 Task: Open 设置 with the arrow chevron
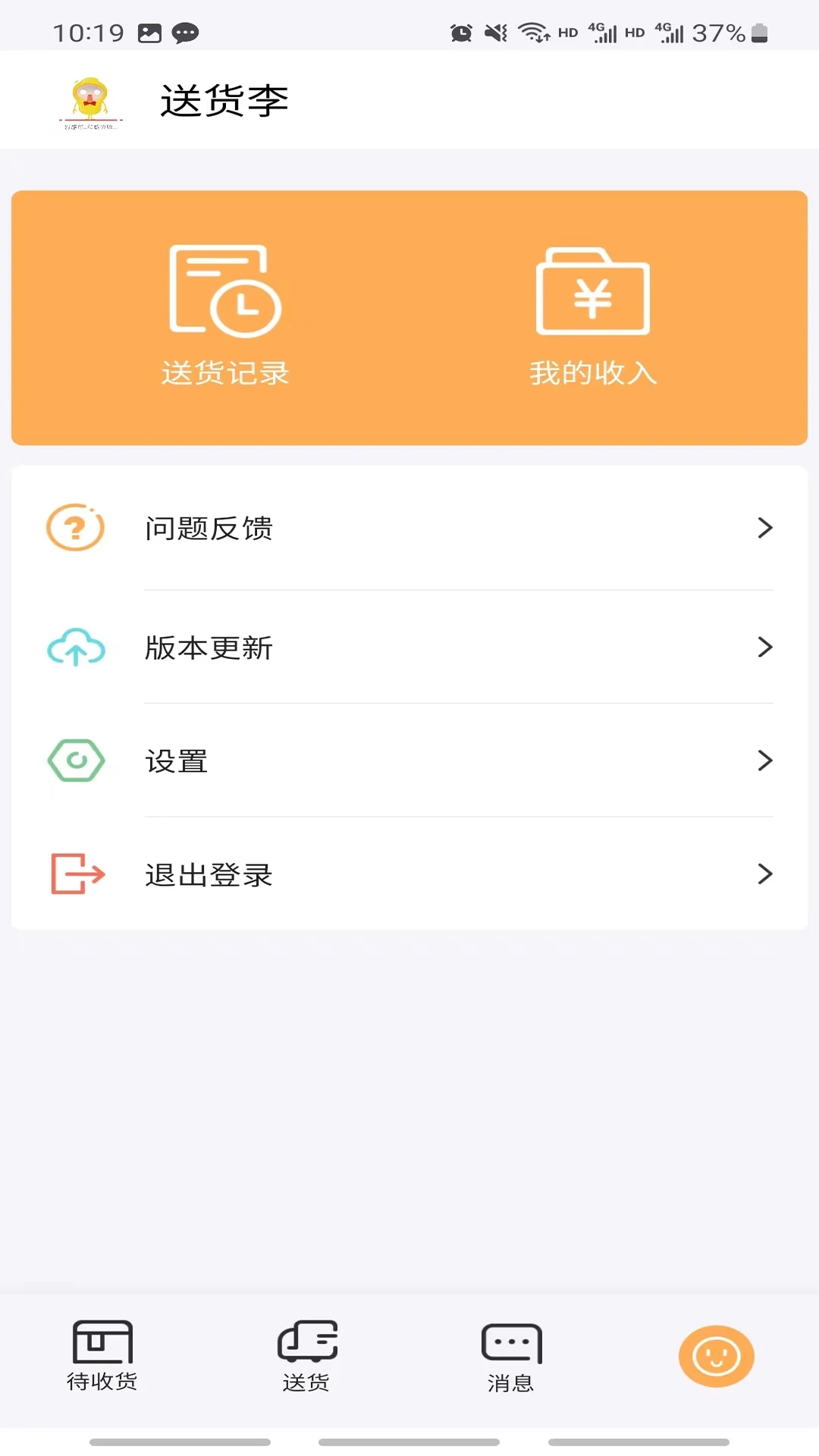pyautogui.click(x=764, y=761)
